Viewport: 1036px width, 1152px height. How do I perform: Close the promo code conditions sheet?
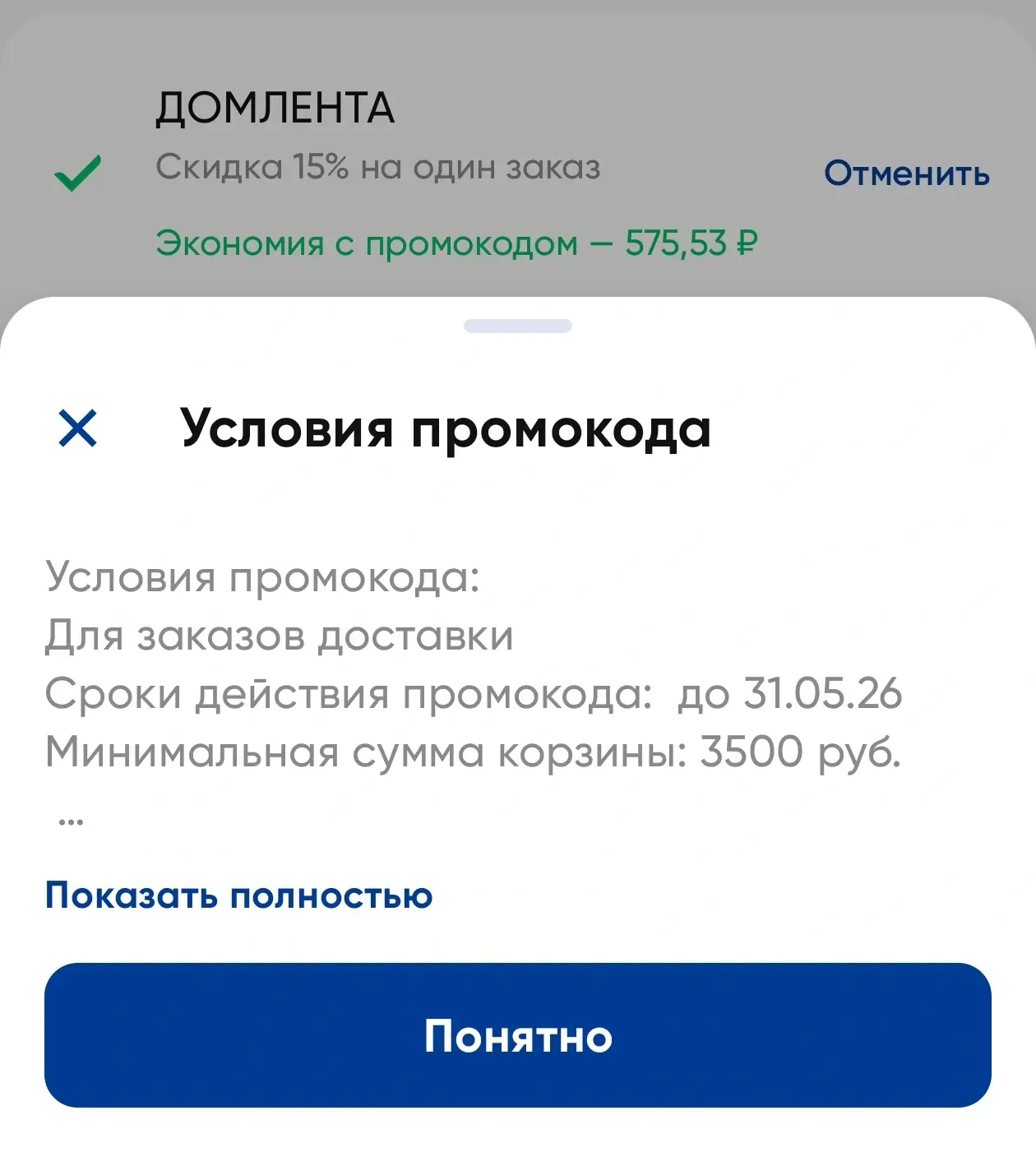click(78, 428)
